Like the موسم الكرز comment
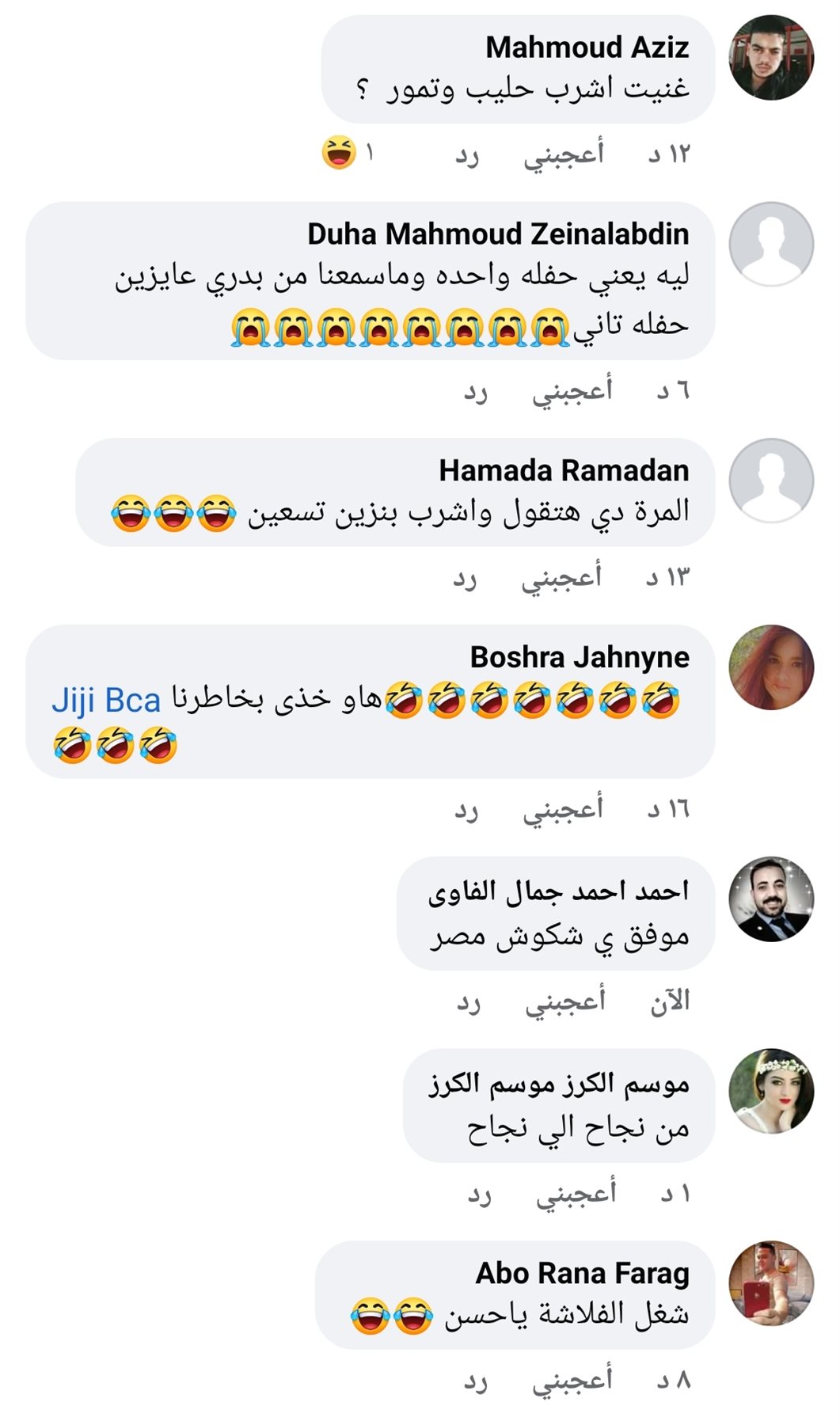This screenshot has height=1425, width=840. point(576,1193)
